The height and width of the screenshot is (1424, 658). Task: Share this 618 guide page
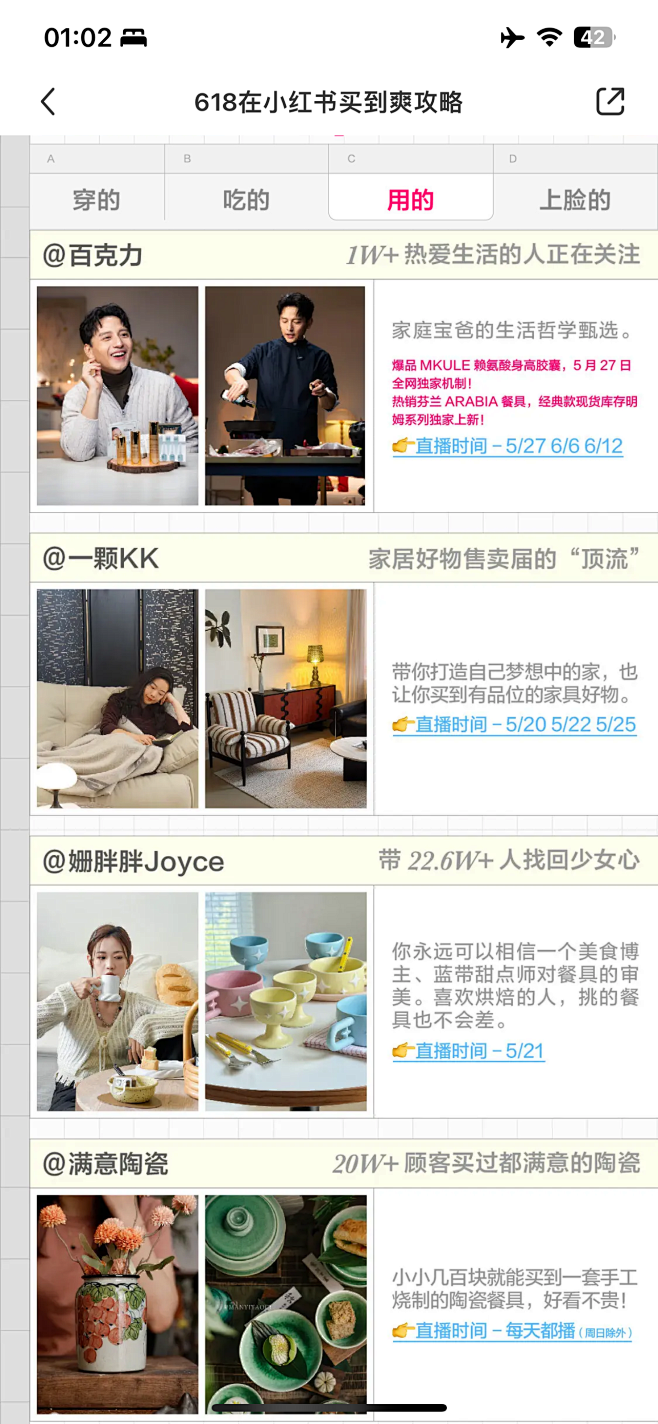coord(609,102)
